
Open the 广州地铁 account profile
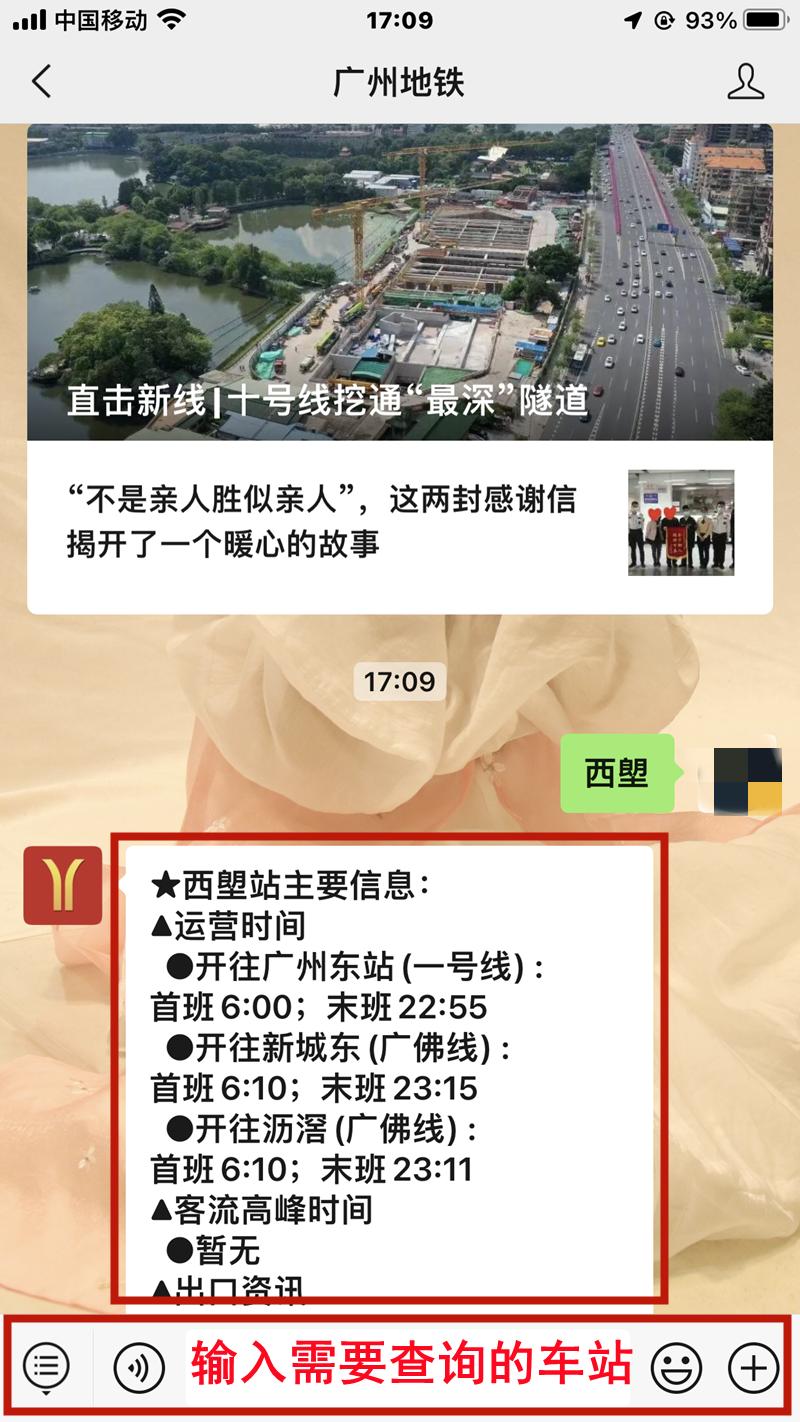click(746, 82)
